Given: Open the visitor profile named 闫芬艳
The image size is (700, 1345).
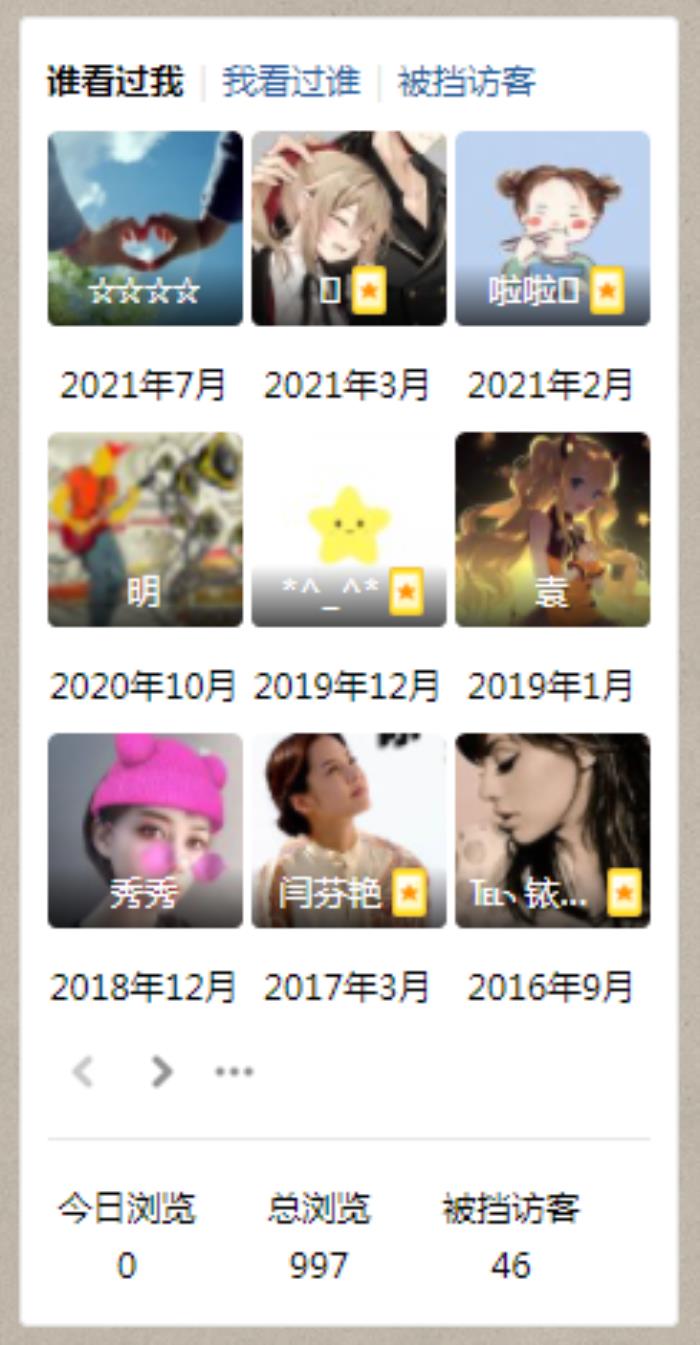Looking at the screenshot, I should click(348, 830).
